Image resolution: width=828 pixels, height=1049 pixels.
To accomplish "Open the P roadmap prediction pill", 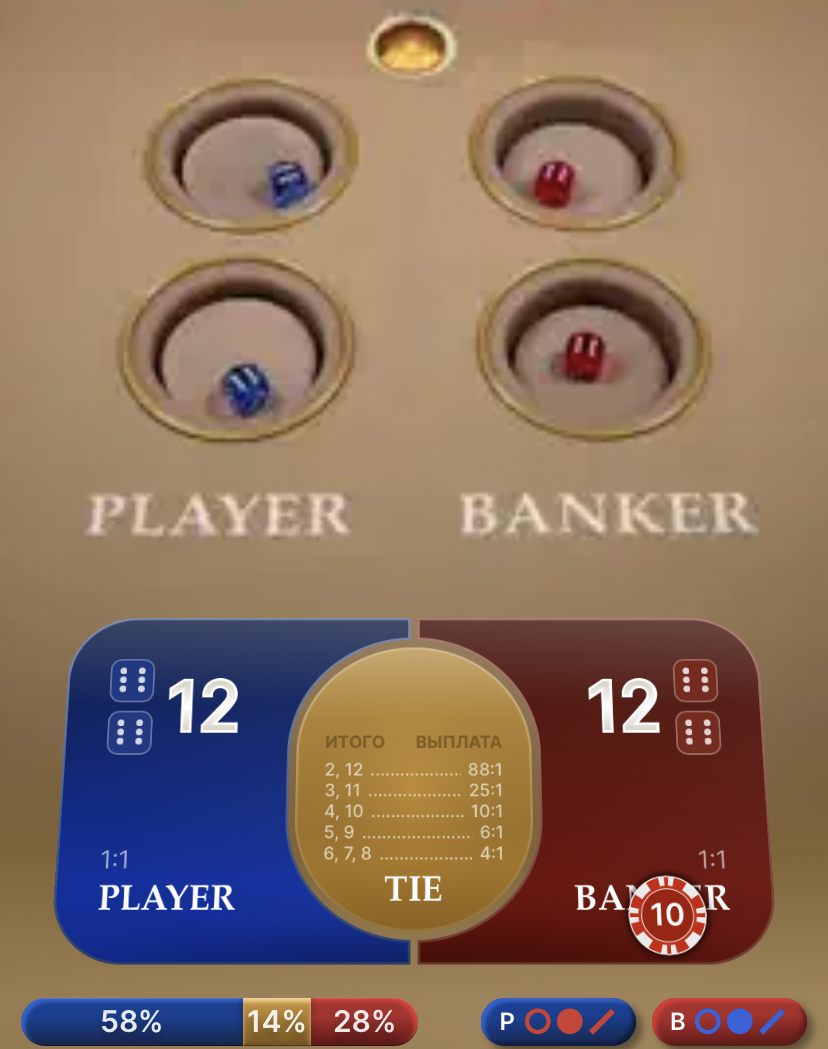I will (558, 1021).
